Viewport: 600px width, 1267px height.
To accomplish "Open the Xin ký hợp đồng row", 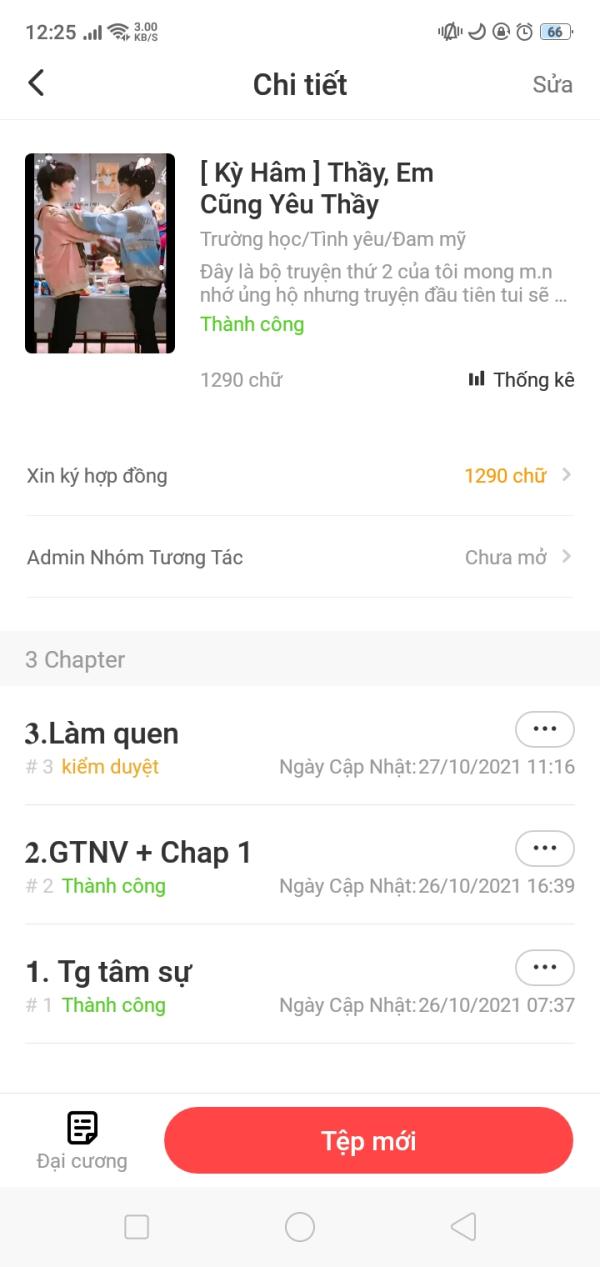I will pos(300,476).
